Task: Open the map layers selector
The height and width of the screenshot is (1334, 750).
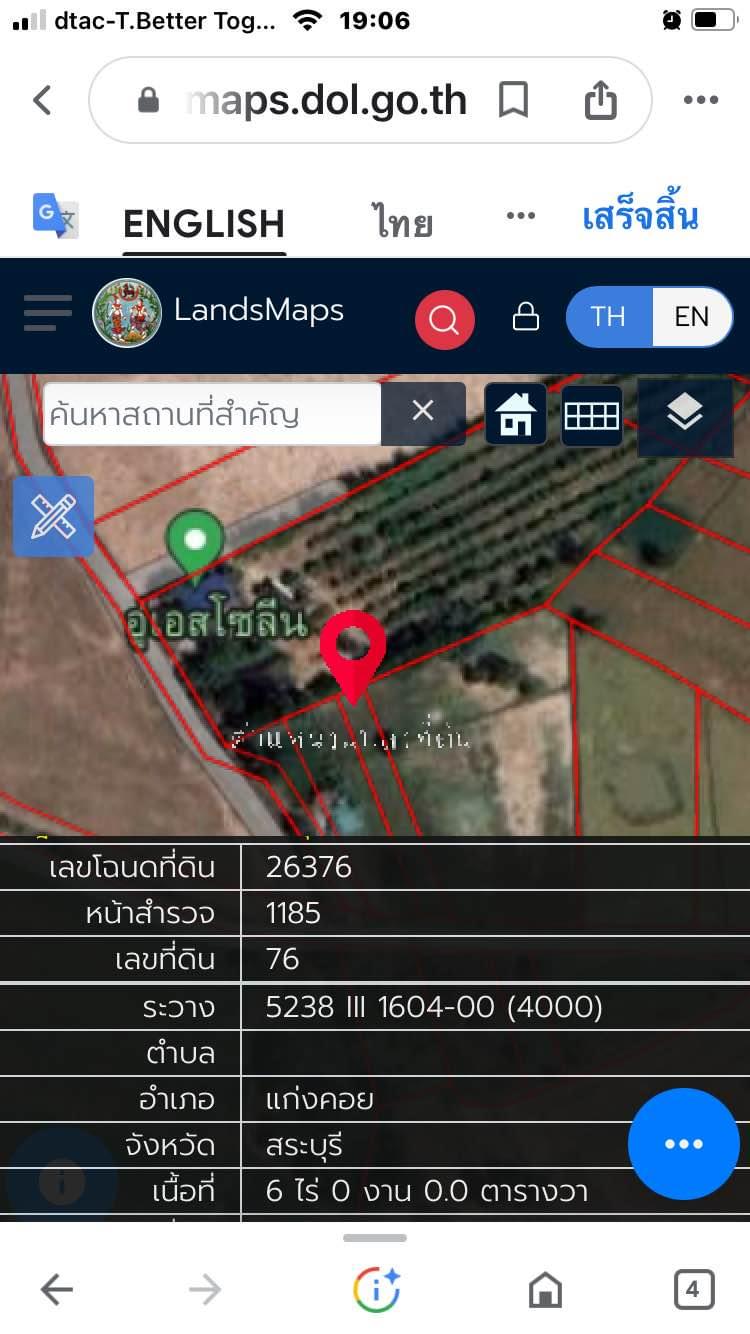Action: [x=685, y=414]
